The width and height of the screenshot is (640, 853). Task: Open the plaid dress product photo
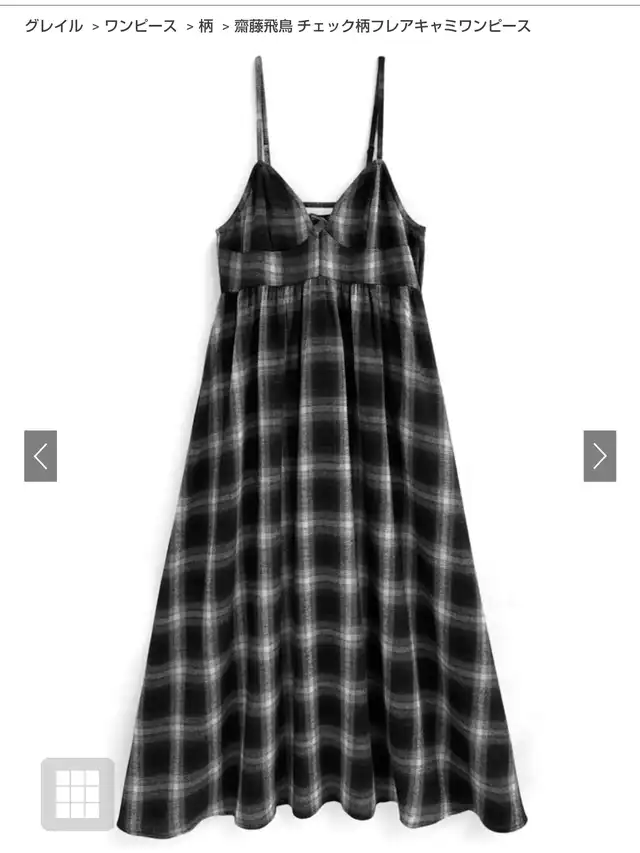320,480
